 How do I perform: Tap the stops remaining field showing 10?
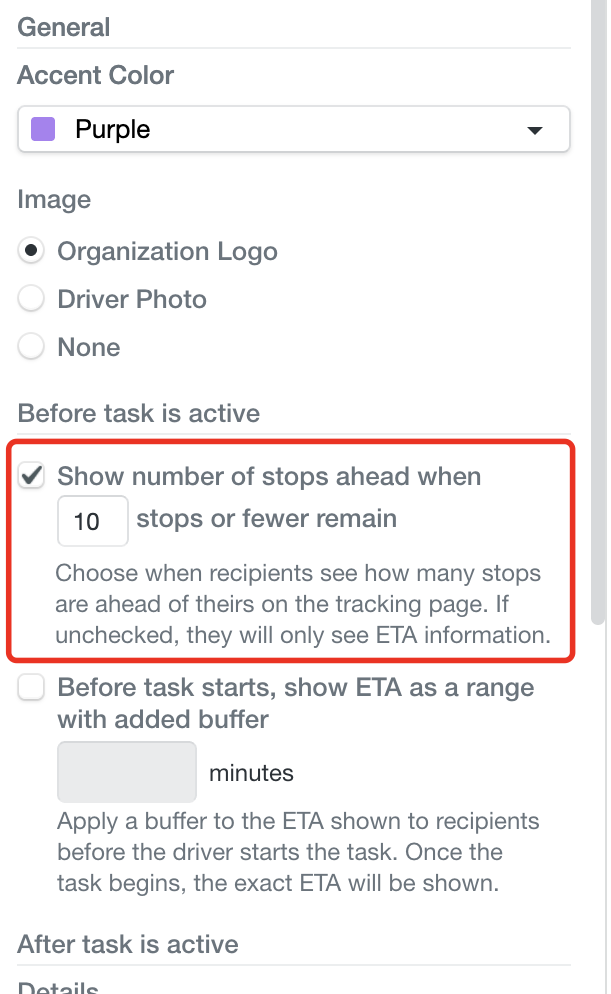click(93, 521)
